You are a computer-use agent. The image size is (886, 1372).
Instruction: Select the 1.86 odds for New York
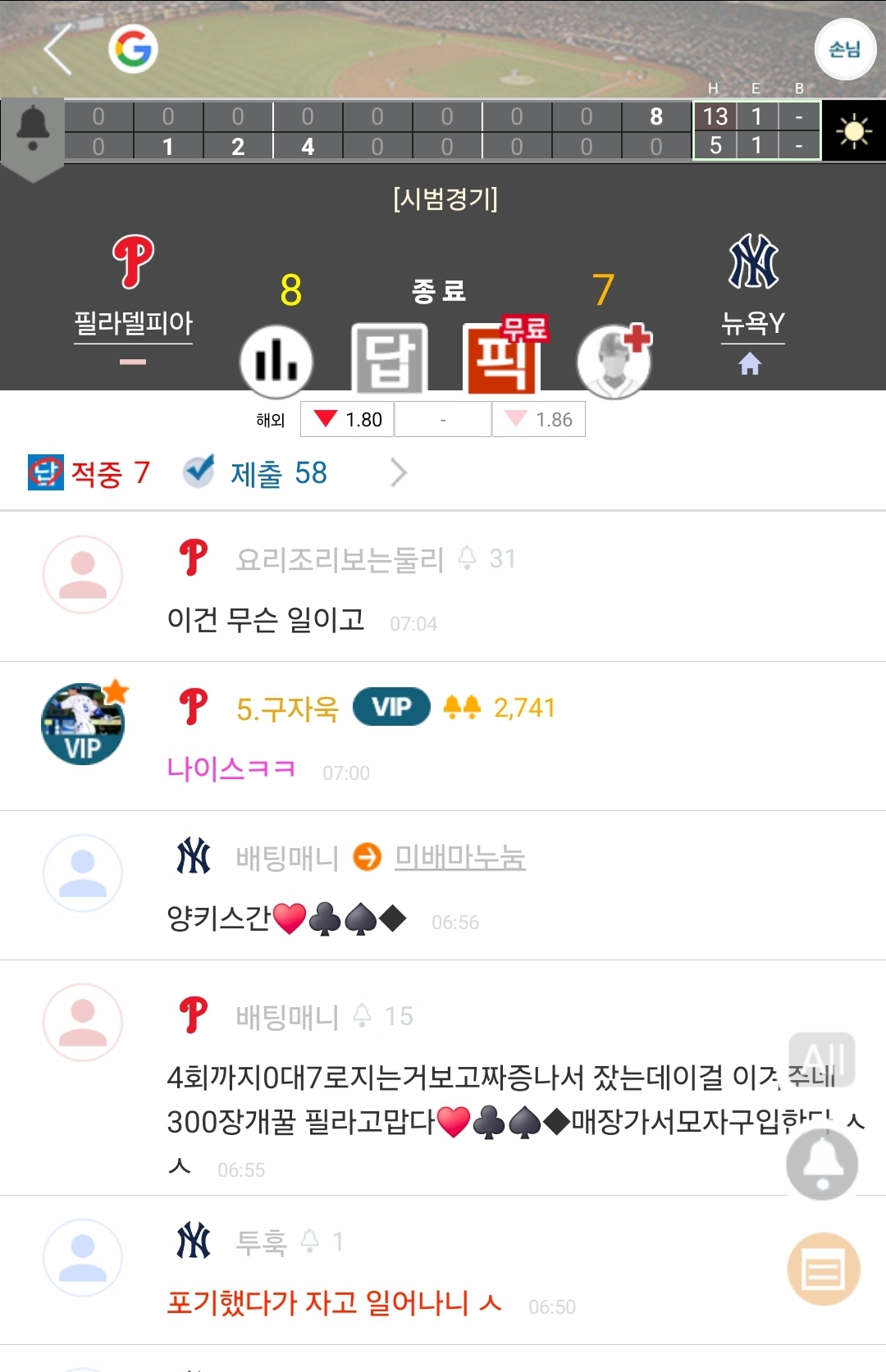(538, 419)
